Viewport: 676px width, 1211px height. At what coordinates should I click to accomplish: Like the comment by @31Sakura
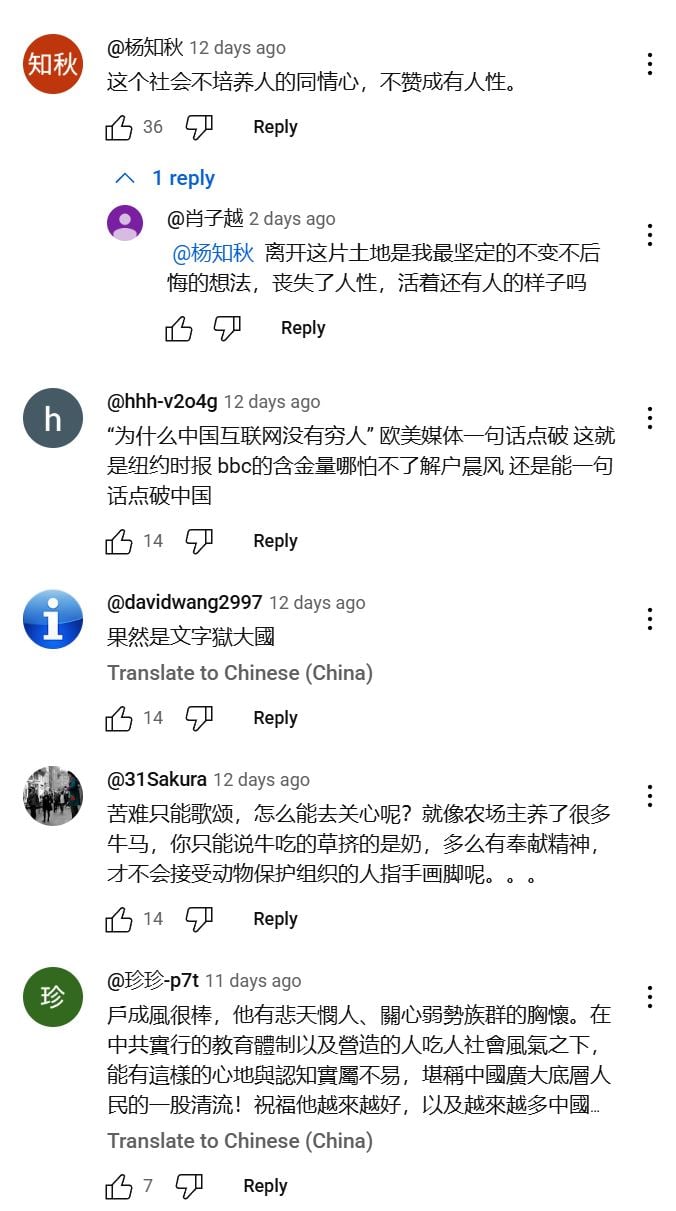[x=119, y=919]
